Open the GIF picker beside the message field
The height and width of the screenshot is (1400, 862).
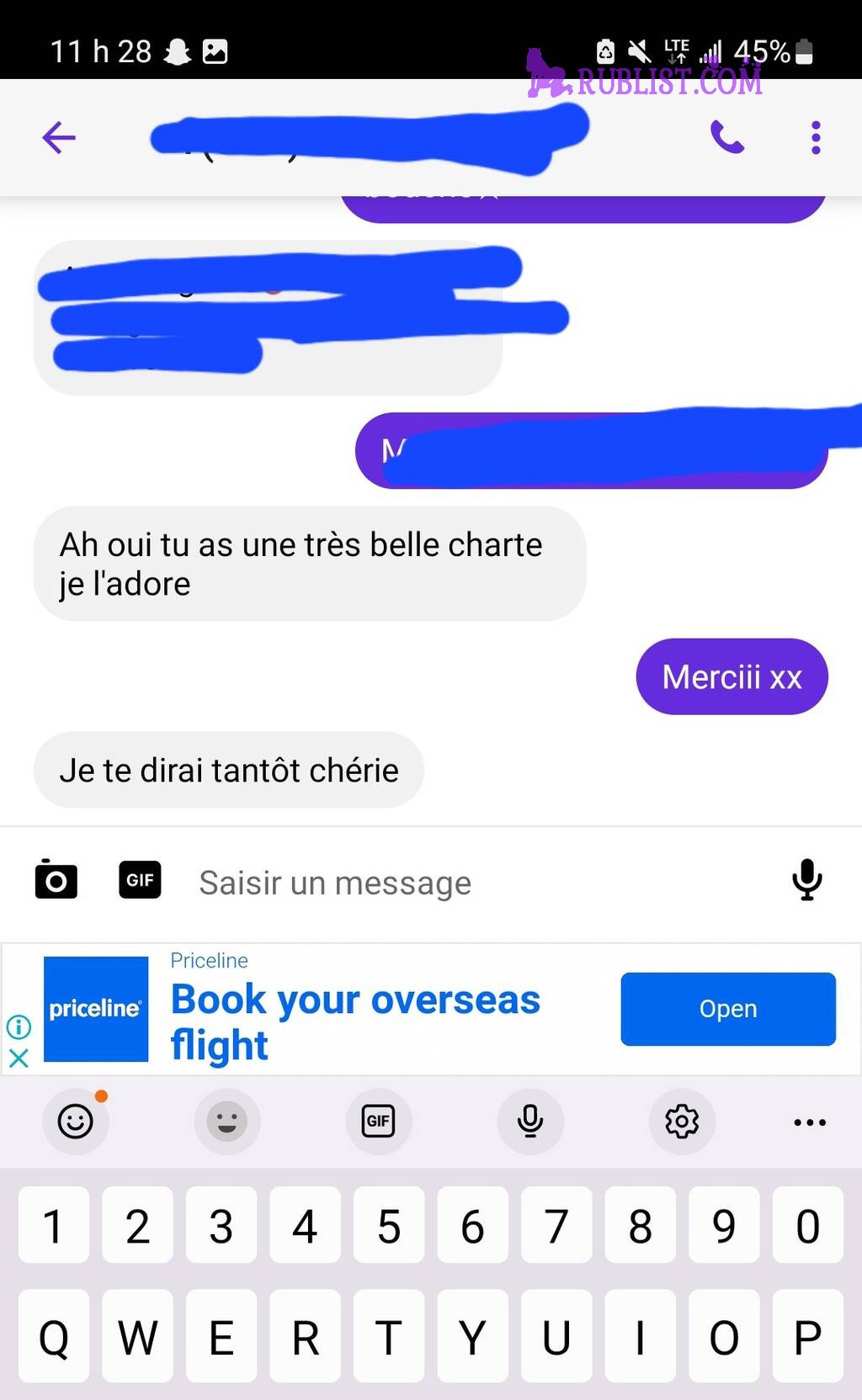pos(140,880)
